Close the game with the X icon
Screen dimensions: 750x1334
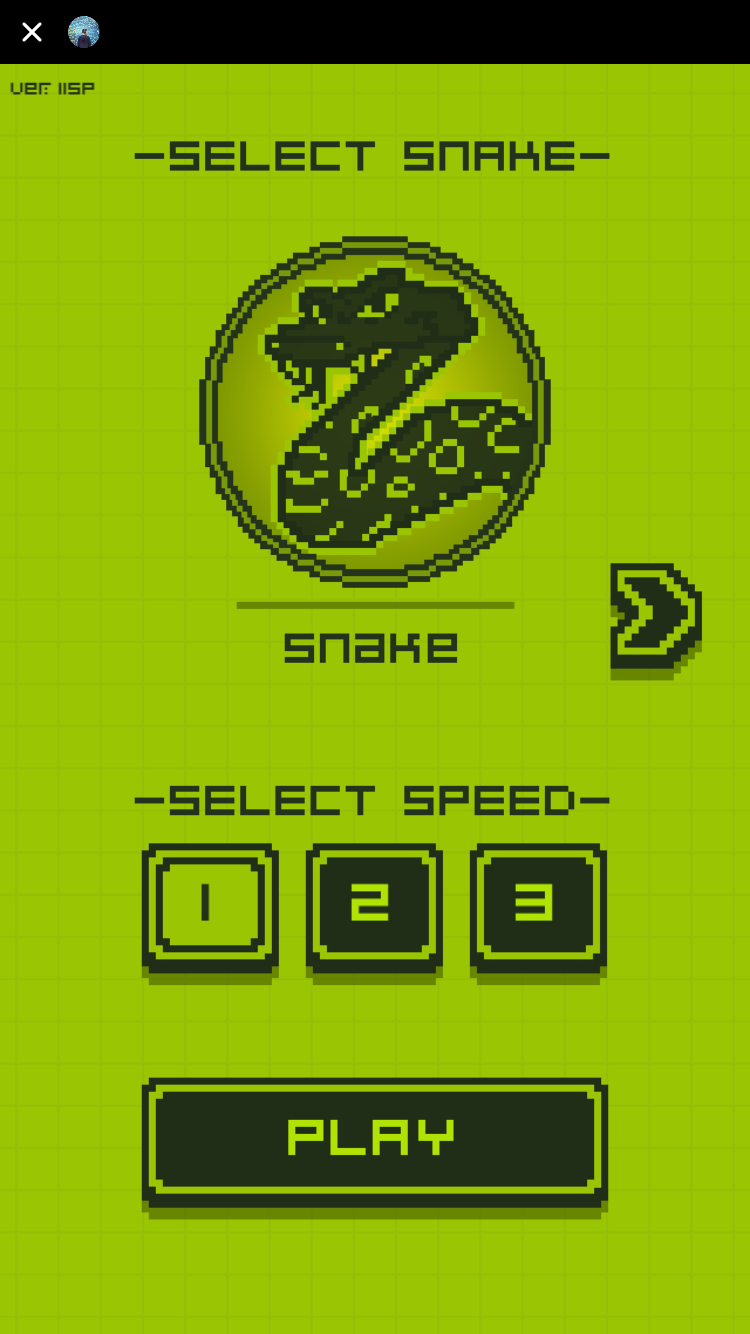[32, 32]
